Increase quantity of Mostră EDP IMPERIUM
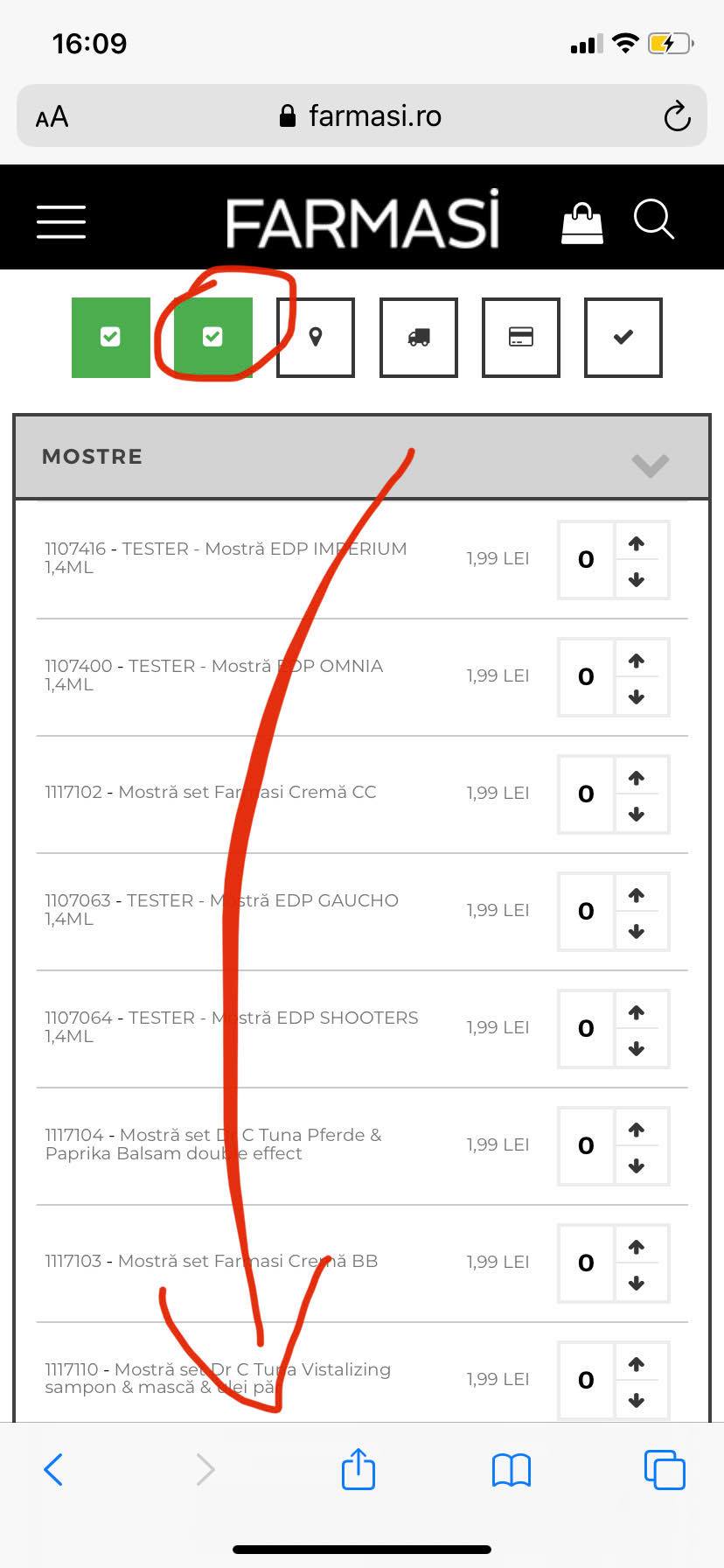724x1568 pixels. click(x=637, y=543)
